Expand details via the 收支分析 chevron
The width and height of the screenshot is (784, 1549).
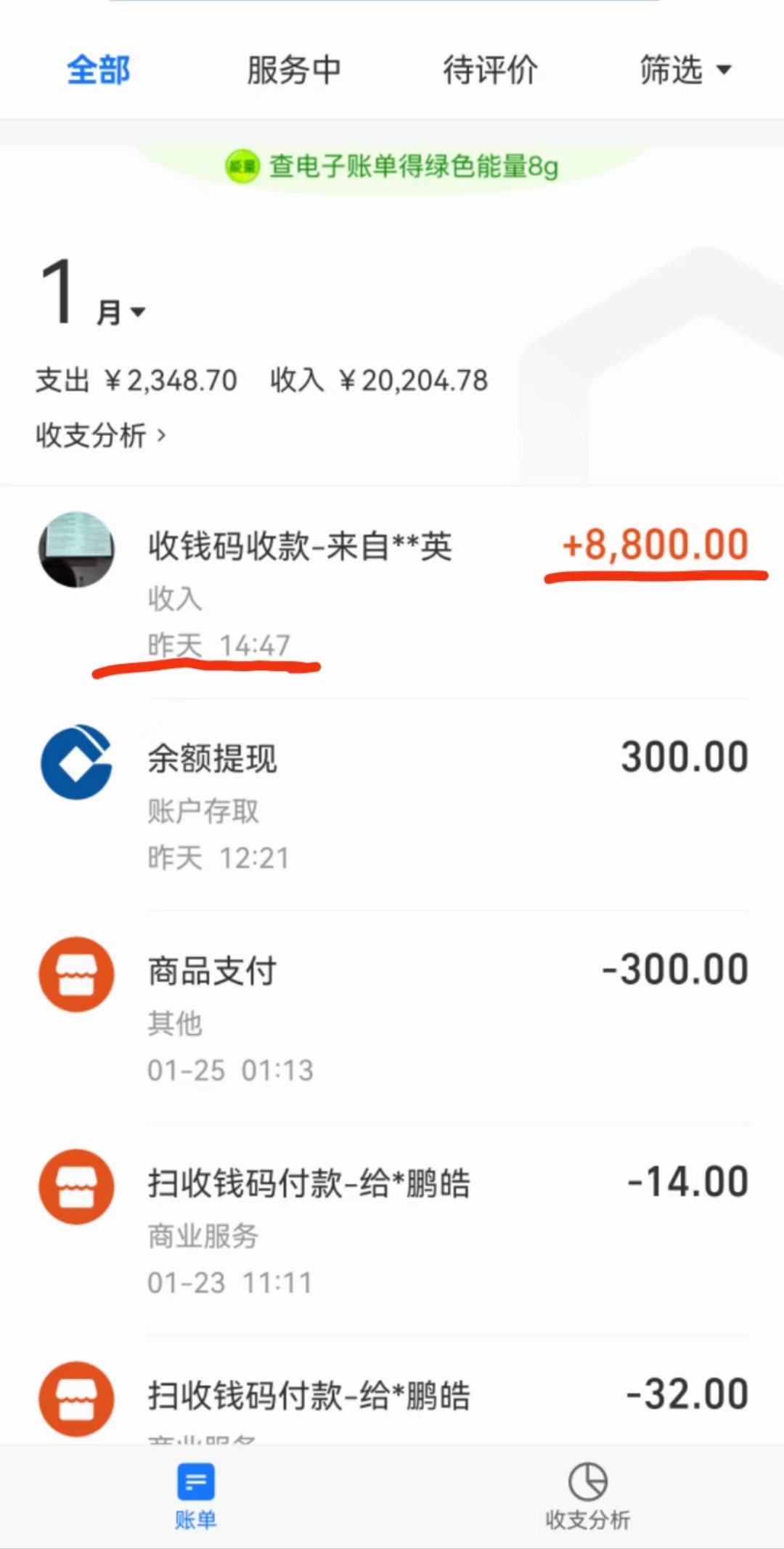[102, 434]
